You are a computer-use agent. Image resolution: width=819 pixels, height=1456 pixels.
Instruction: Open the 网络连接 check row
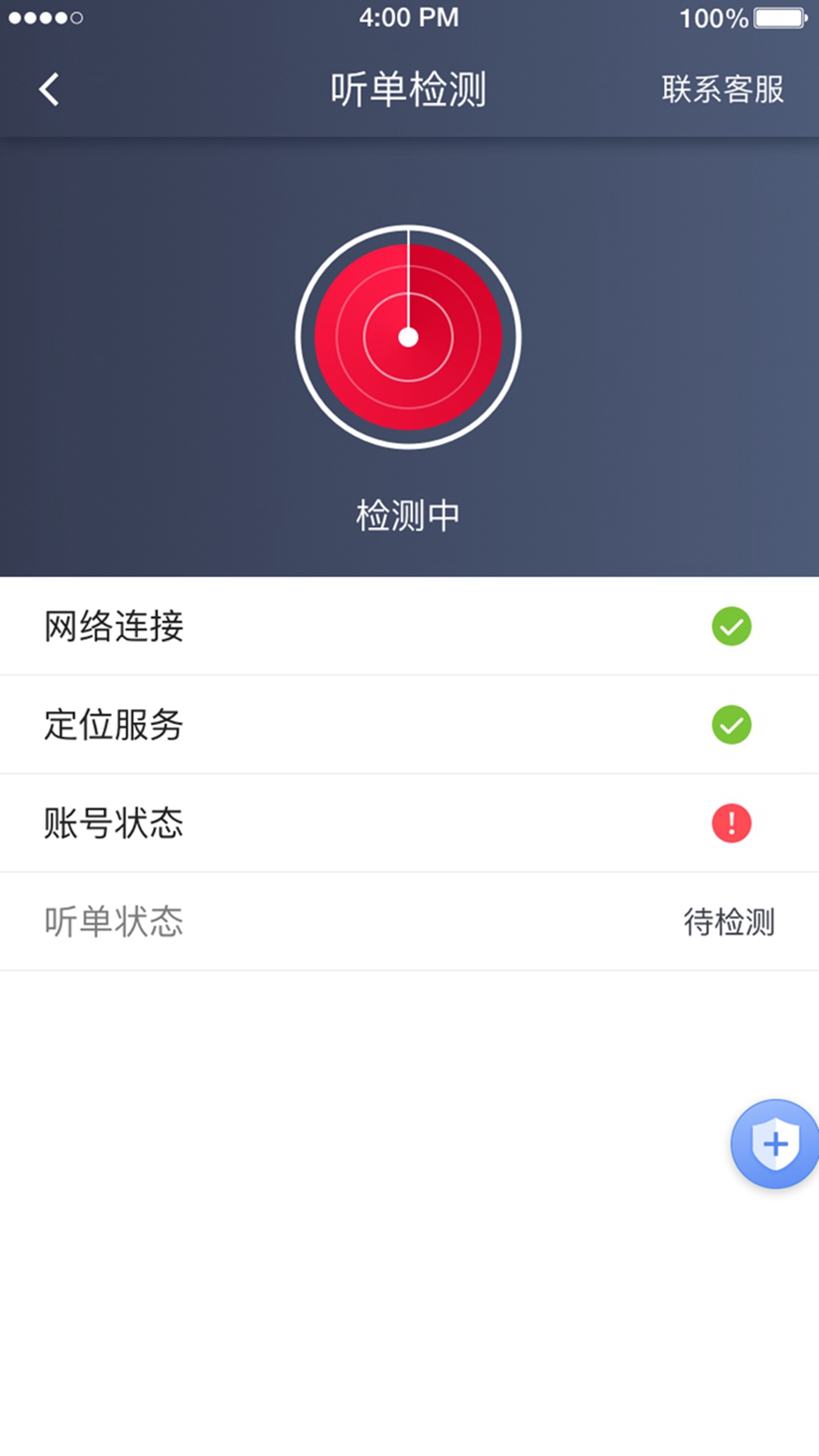point(409,626)
